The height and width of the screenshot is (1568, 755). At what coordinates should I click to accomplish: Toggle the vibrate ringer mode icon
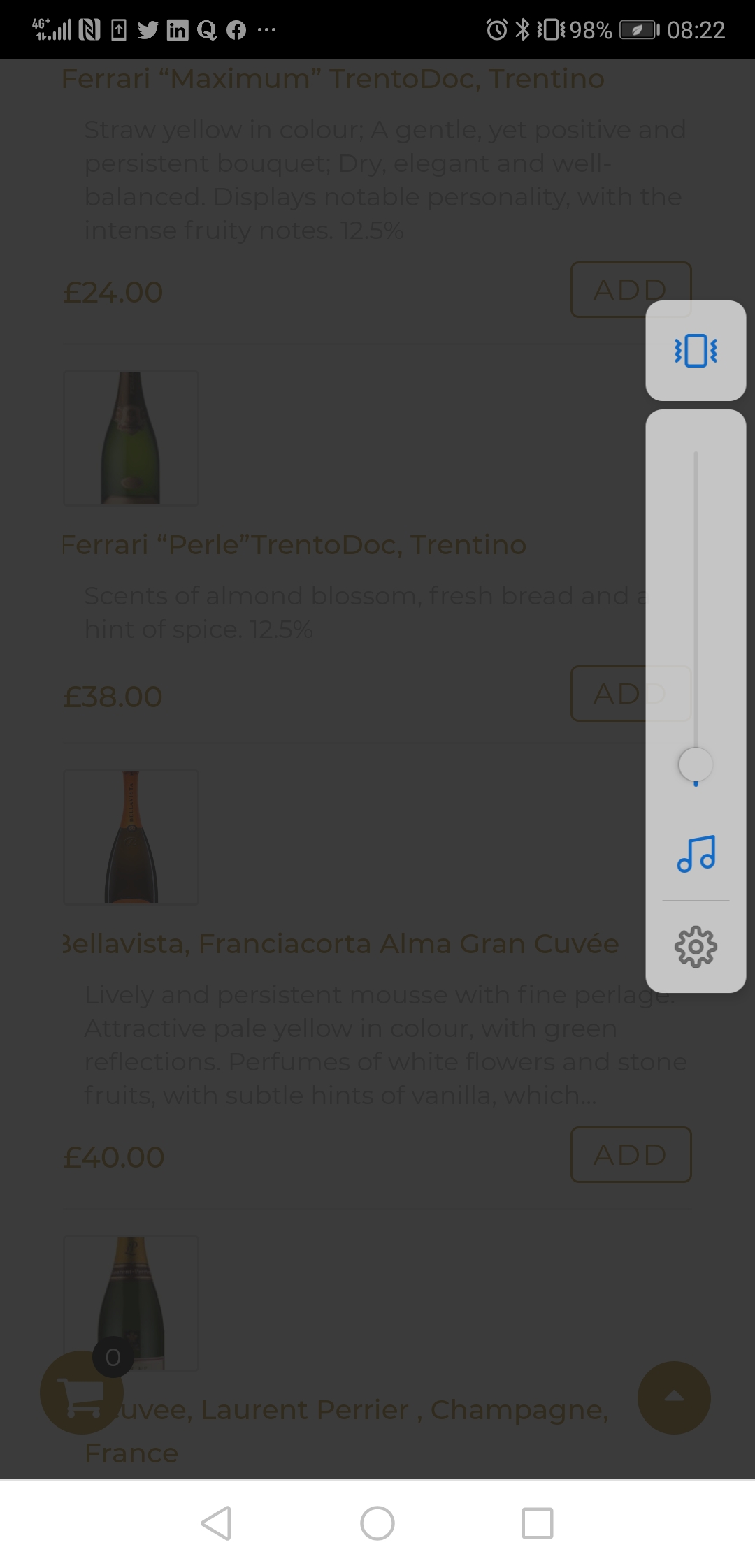coord(696,351)
